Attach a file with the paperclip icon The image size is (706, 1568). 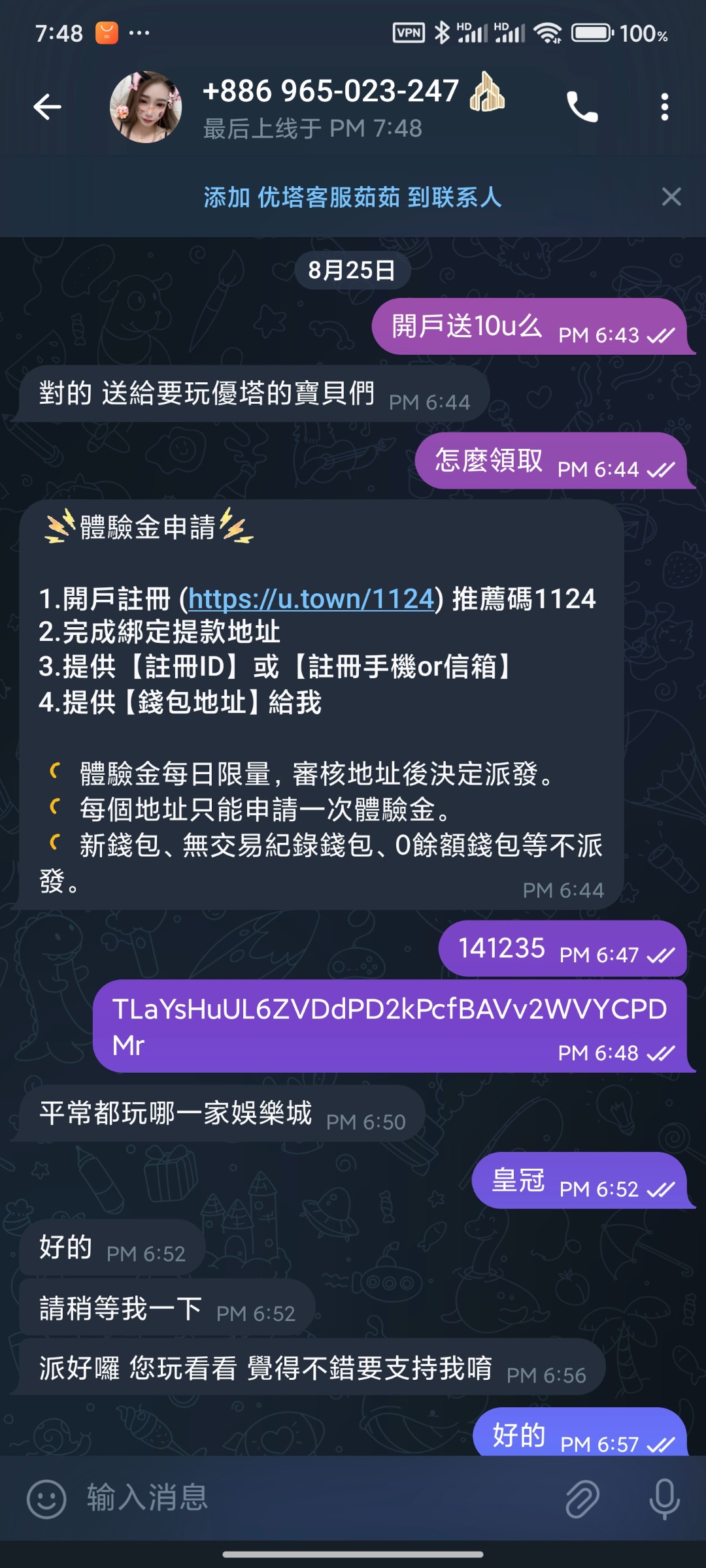582,1498
